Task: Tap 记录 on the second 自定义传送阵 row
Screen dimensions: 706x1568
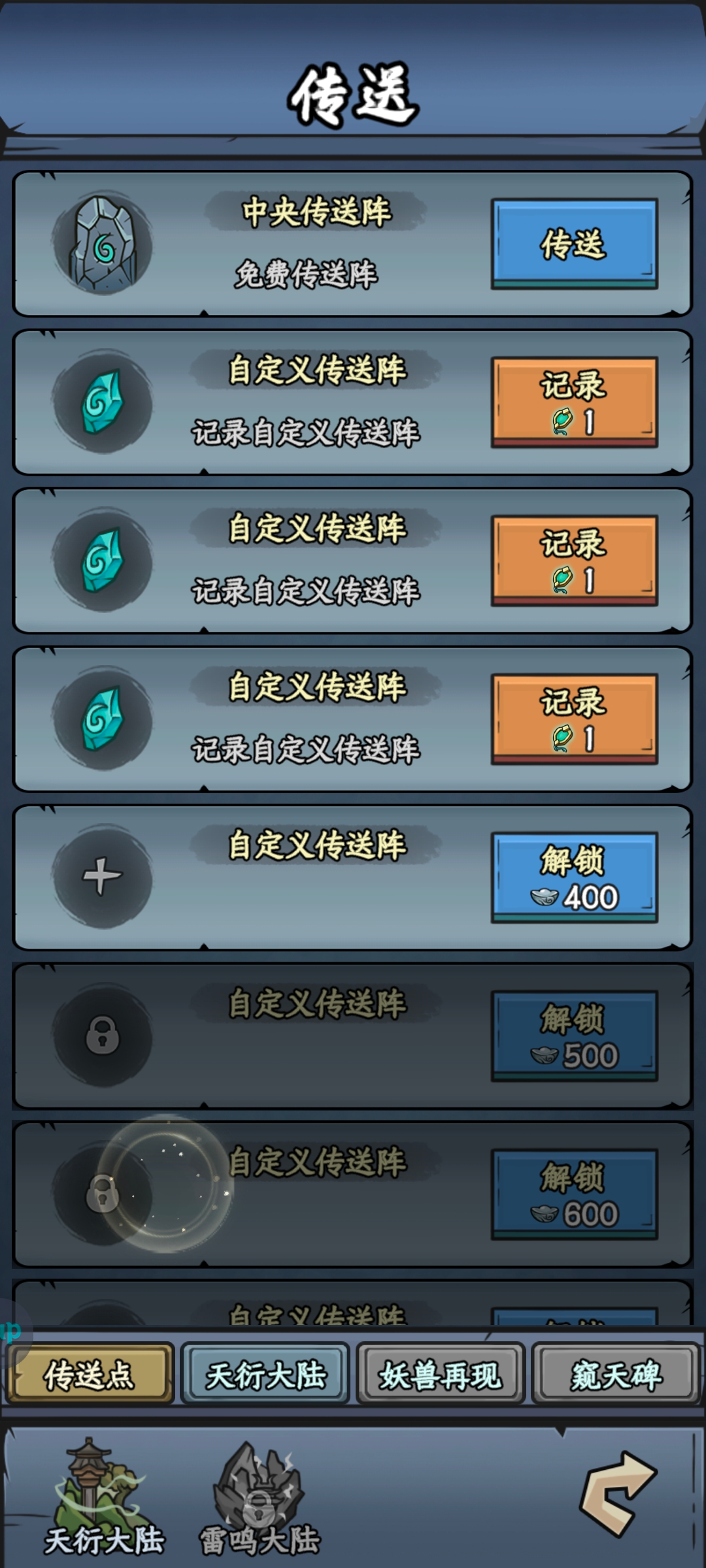Action: point(574,560)
